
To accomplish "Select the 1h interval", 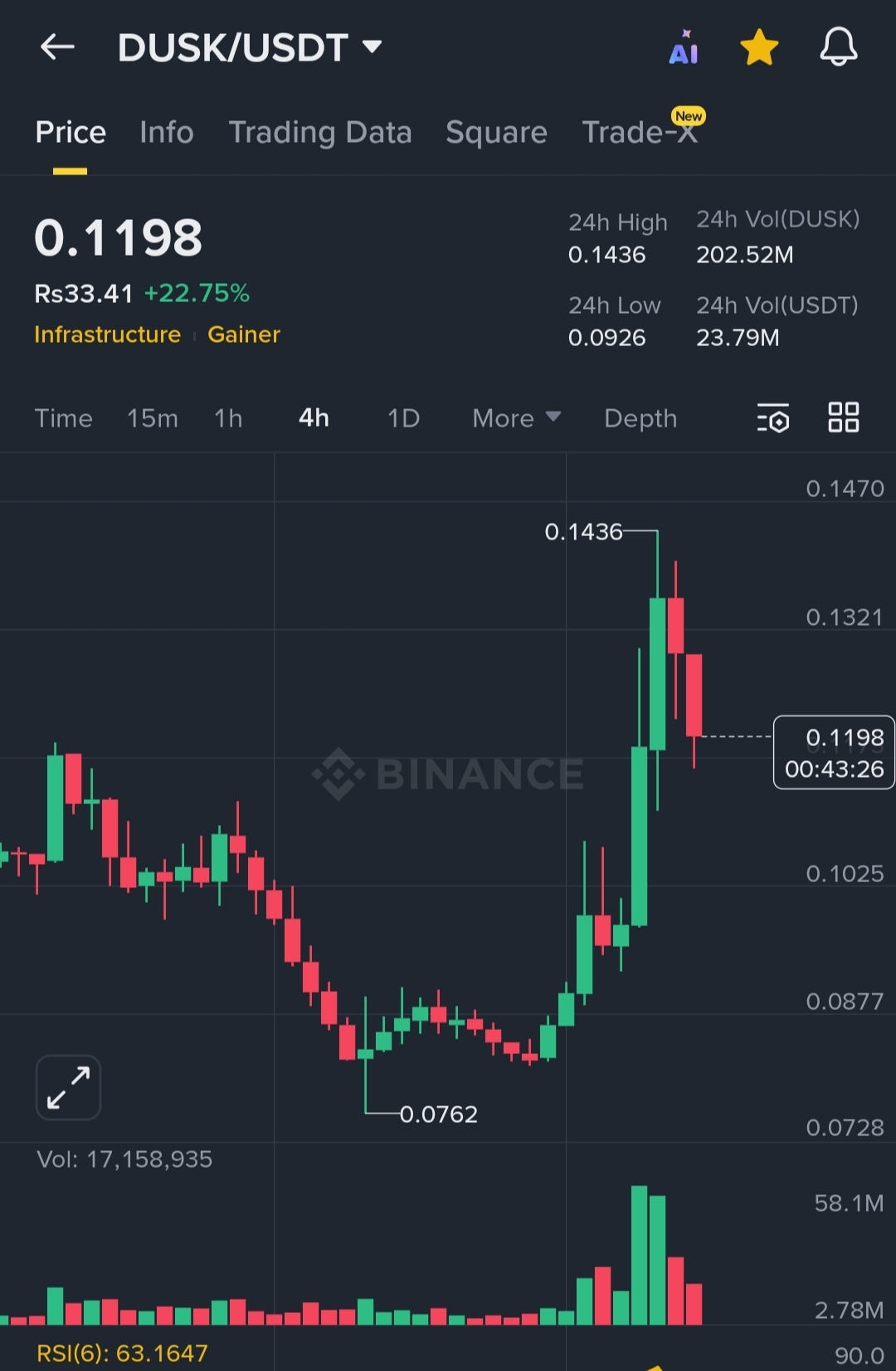I will [228, 418].
